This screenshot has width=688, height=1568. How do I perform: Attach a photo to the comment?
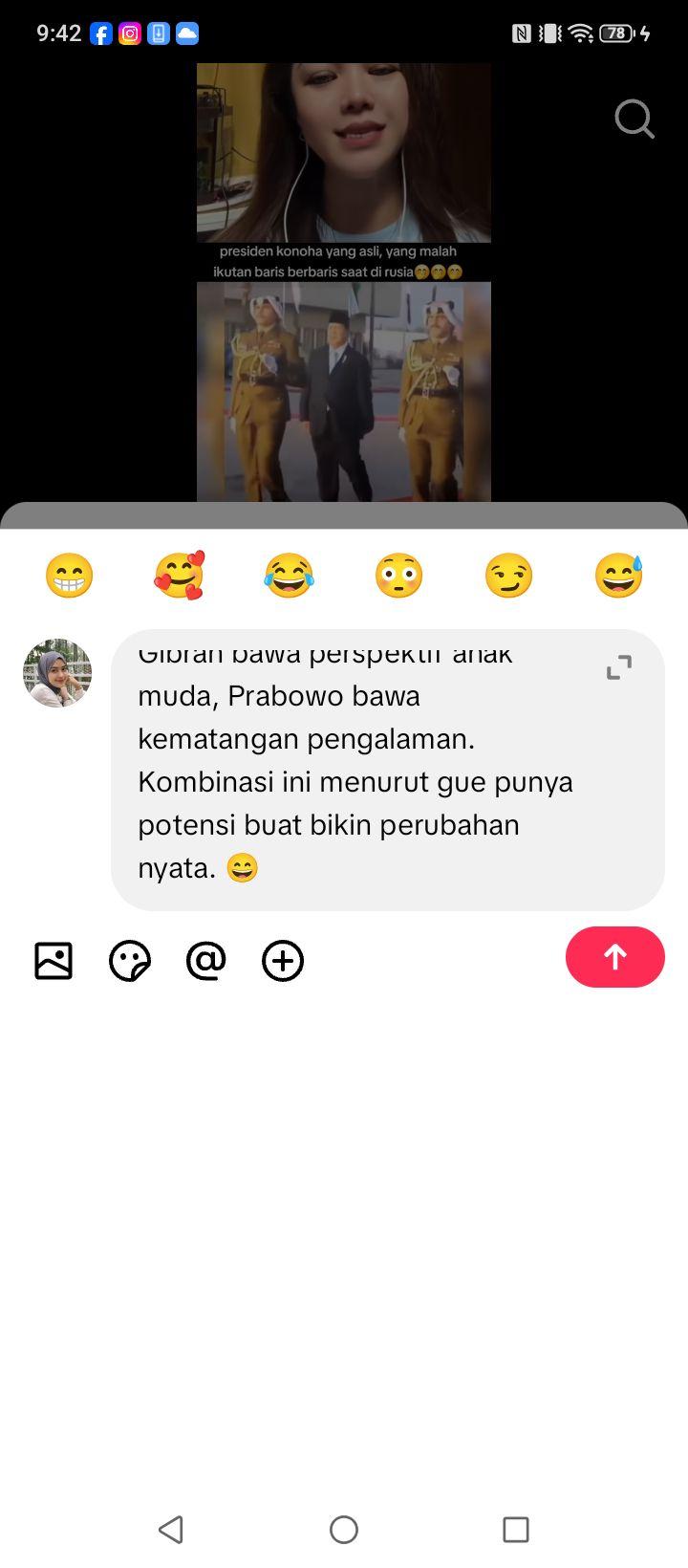click(x=54, y=961)
